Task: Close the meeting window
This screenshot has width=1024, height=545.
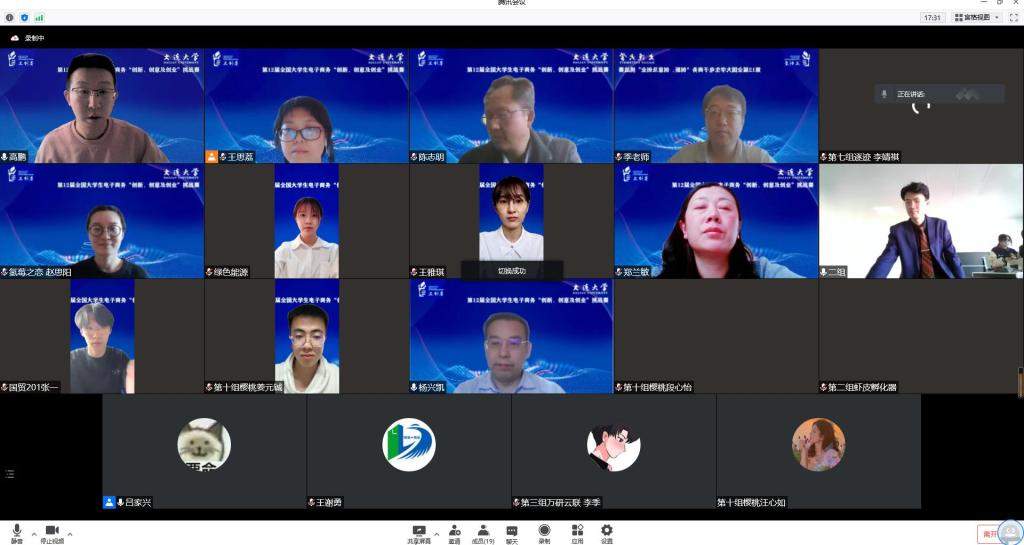Action: (1015, 3)
